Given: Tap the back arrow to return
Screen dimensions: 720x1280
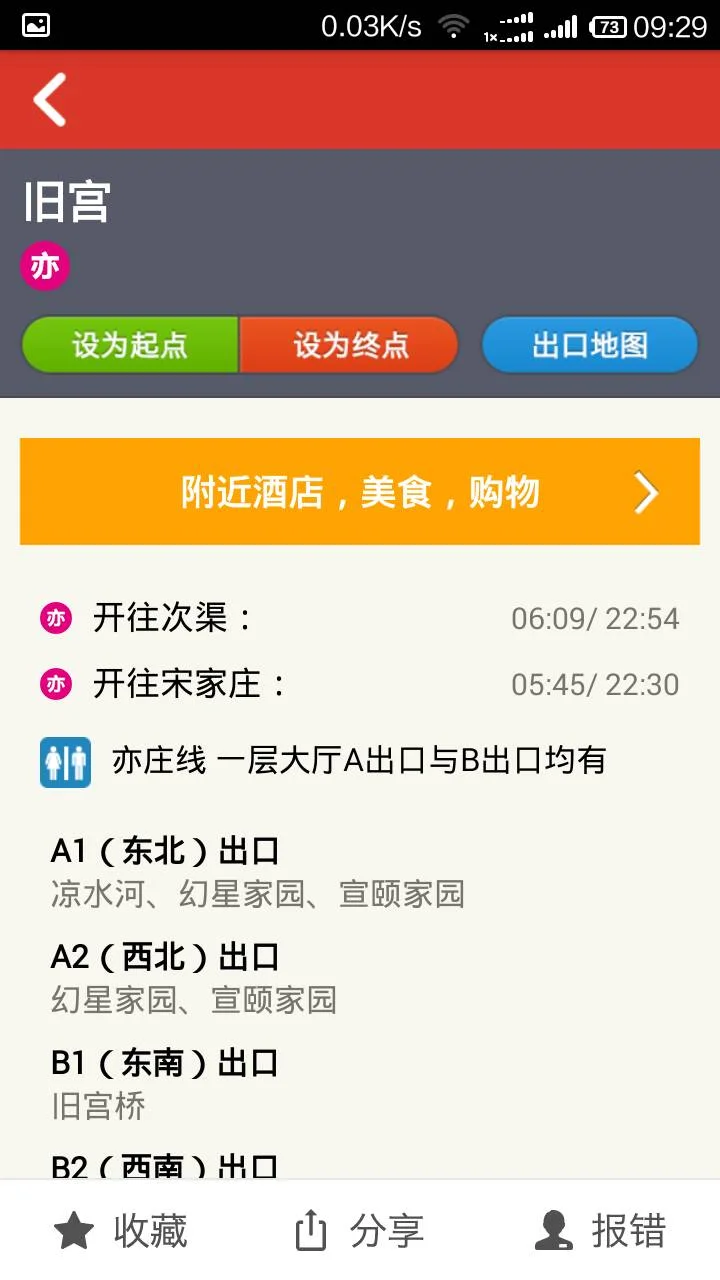Looking at the screenshot, I should point(48,99).
